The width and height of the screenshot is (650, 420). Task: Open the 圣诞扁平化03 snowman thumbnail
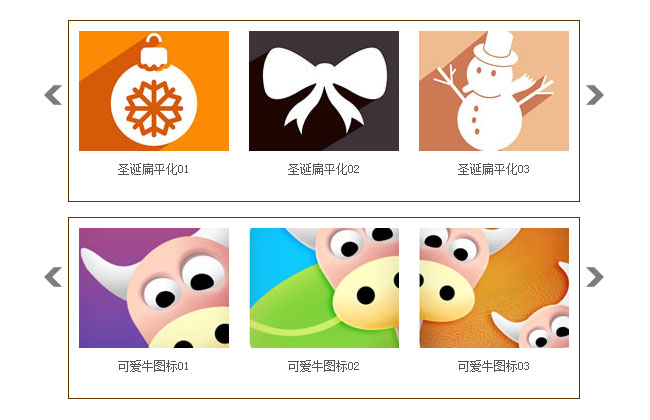pyautogui.click(x=494, y=91)
